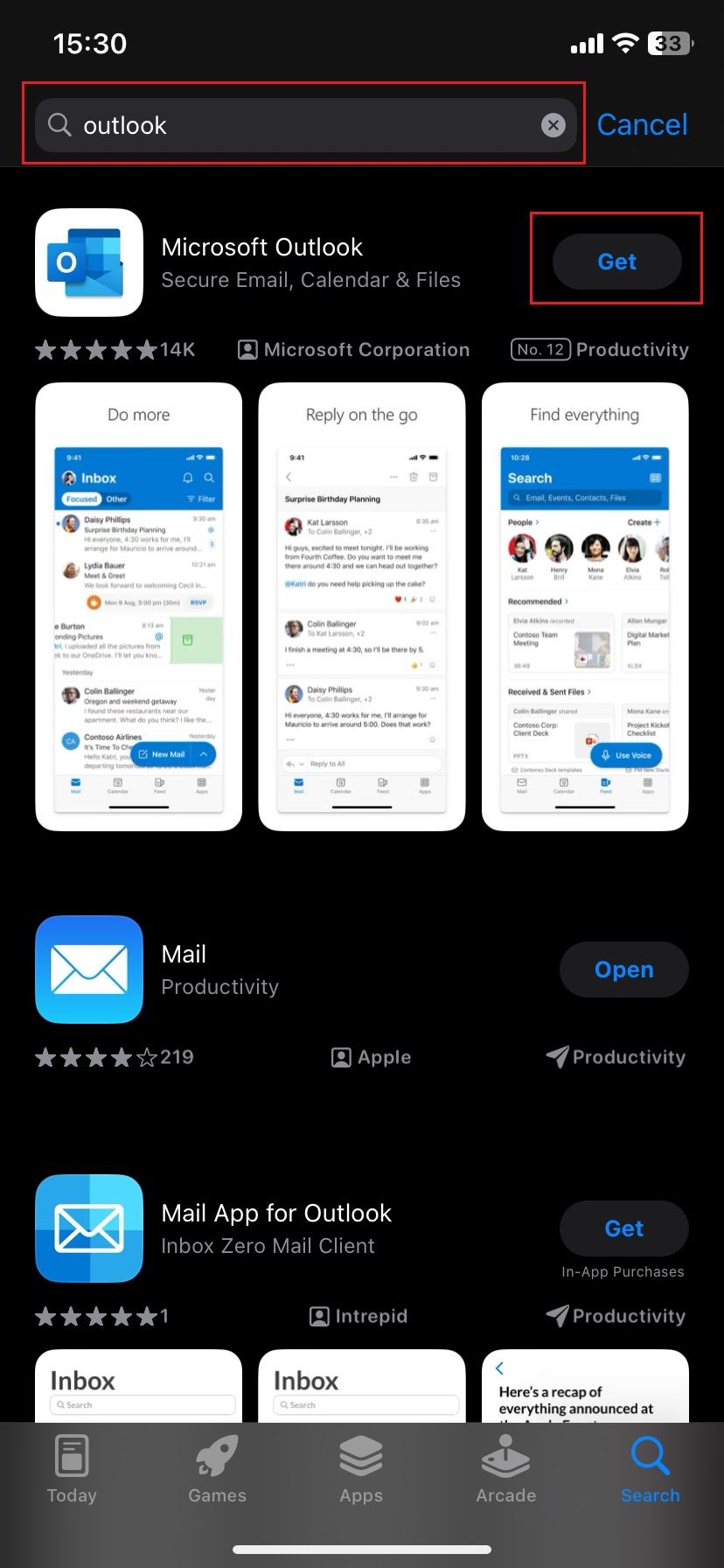Clear the search text

coord(553,125)
